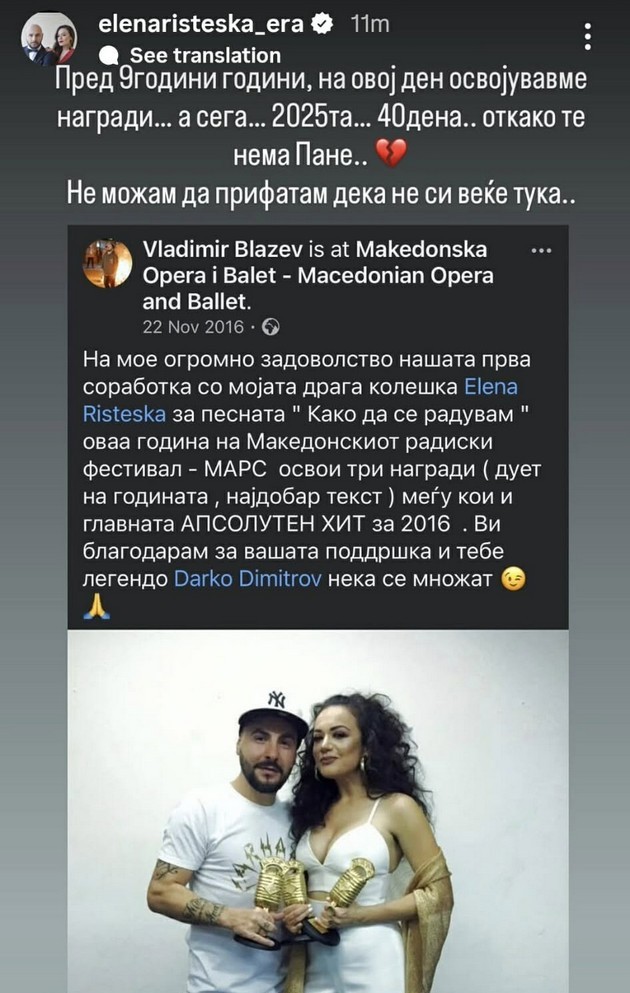This screenshot has width=630, height=993.
Task: Show translation of the story text
Action: point(204,55)
